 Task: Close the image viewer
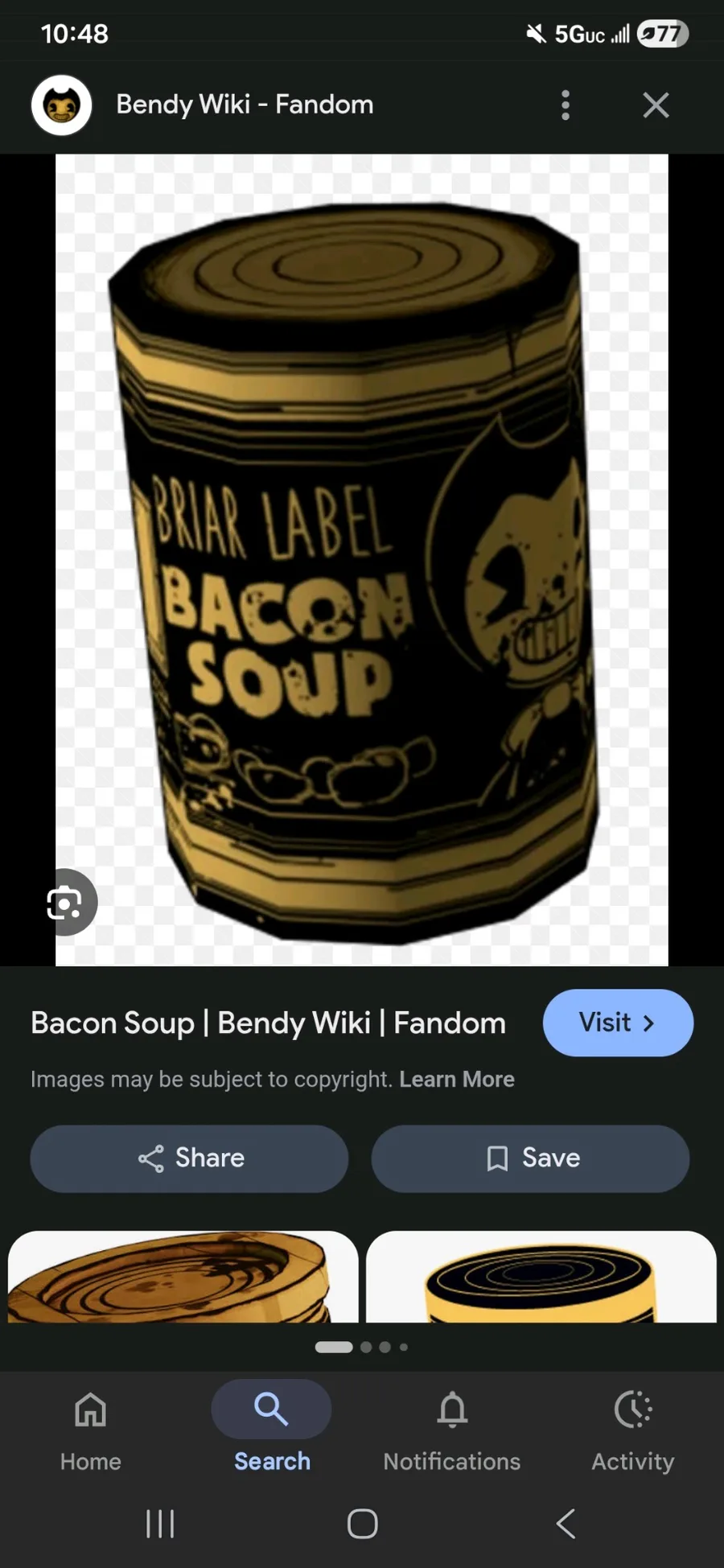(656, 105)
